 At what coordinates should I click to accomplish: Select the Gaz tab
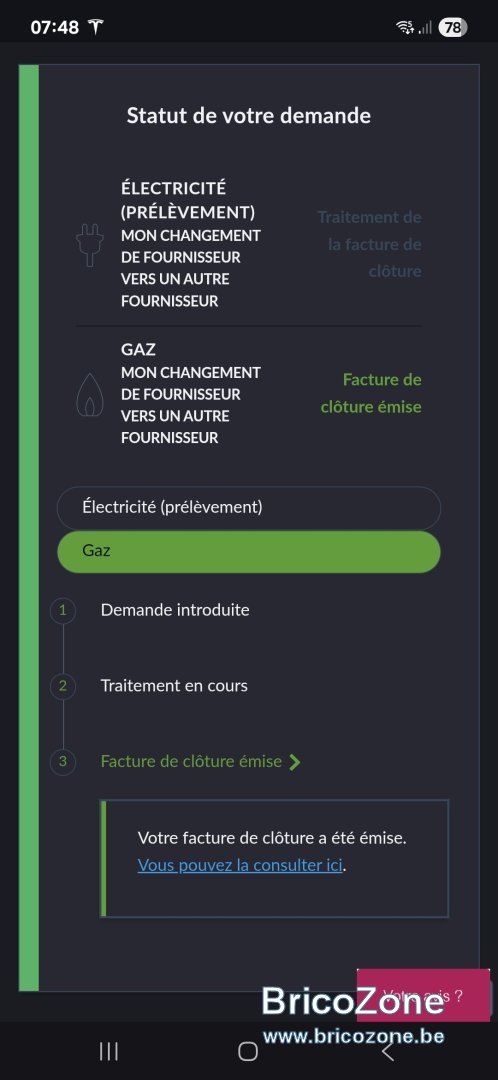(249, 552)
